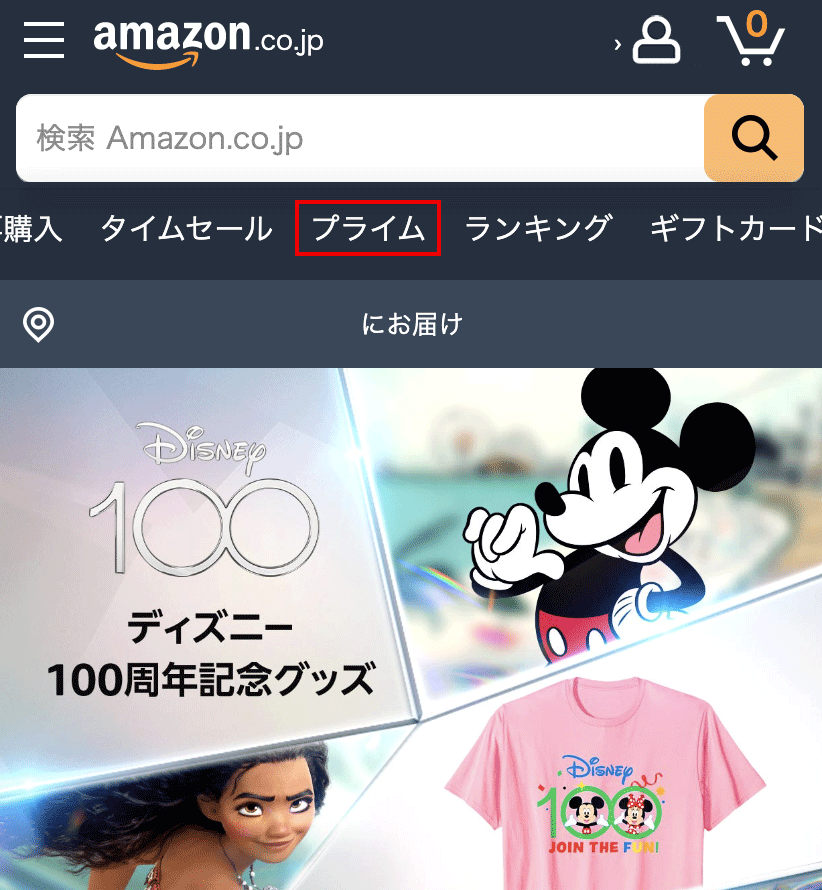Tap the magnifier search button
822x890 pixels.
point(753,138)
